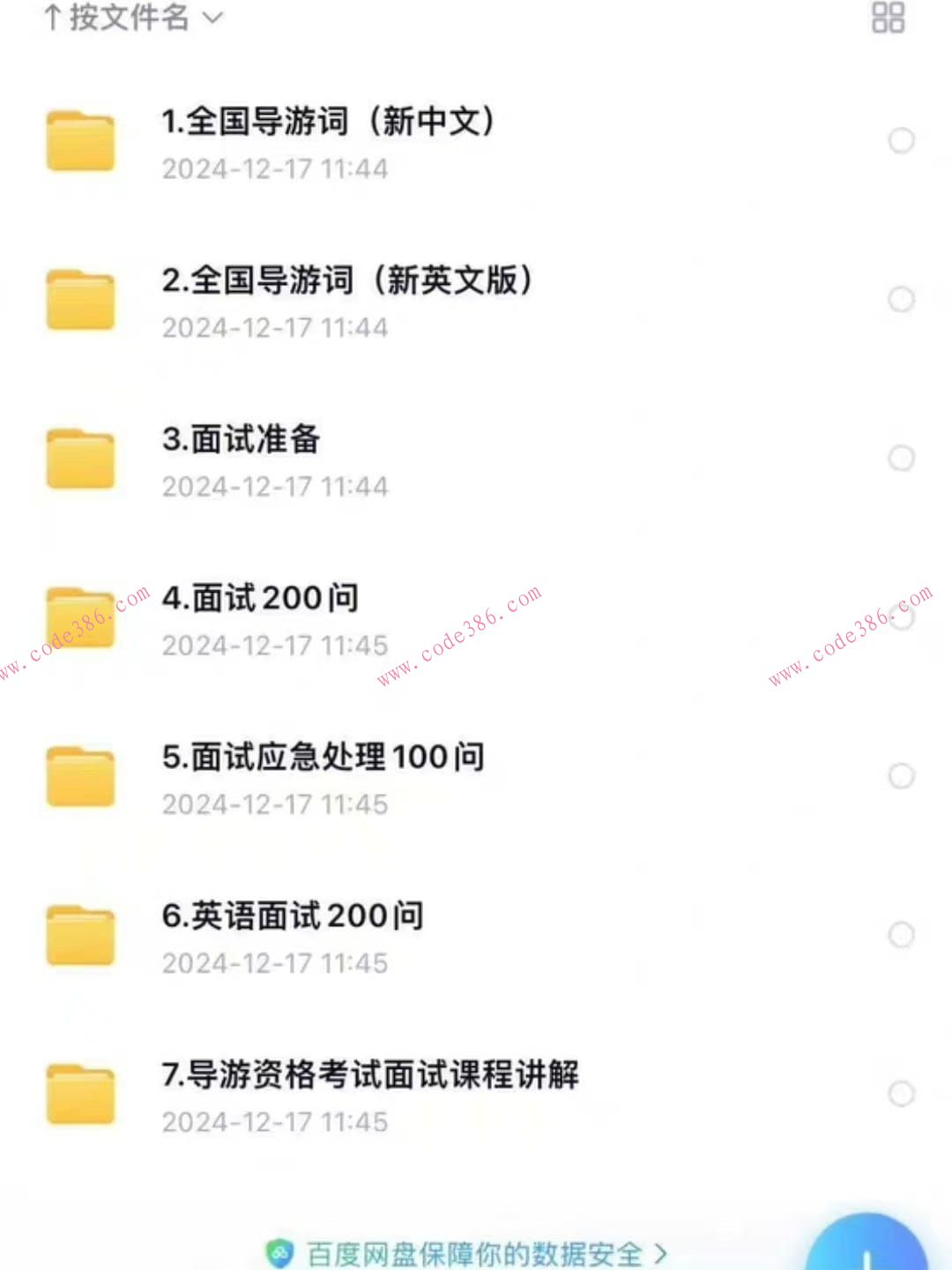
Task: Select the last folder's selection circle
Action: tap(901, 1094)
